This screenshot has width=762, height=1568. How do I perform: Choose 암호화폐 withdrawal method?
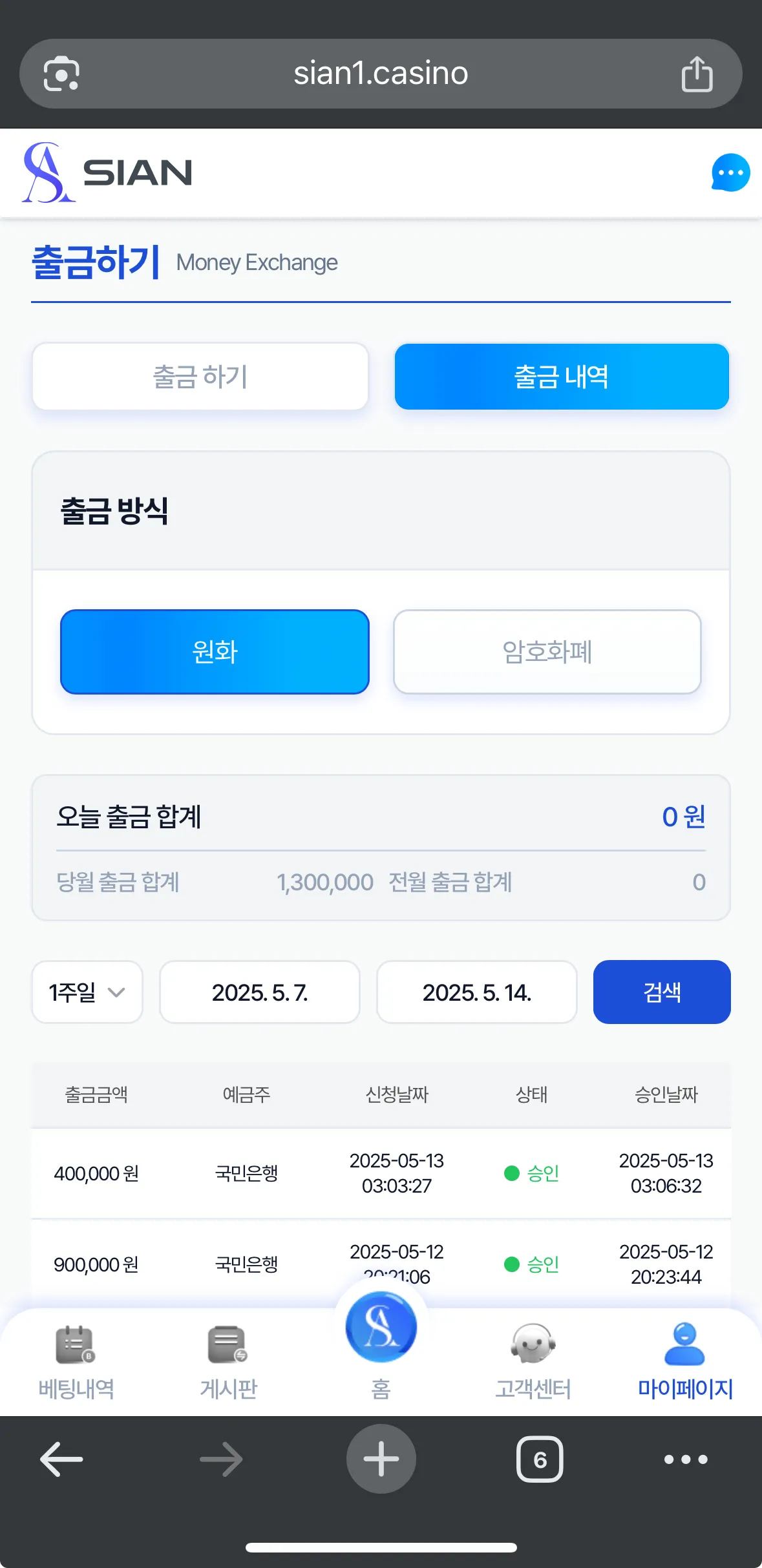(x=547, y=652)
